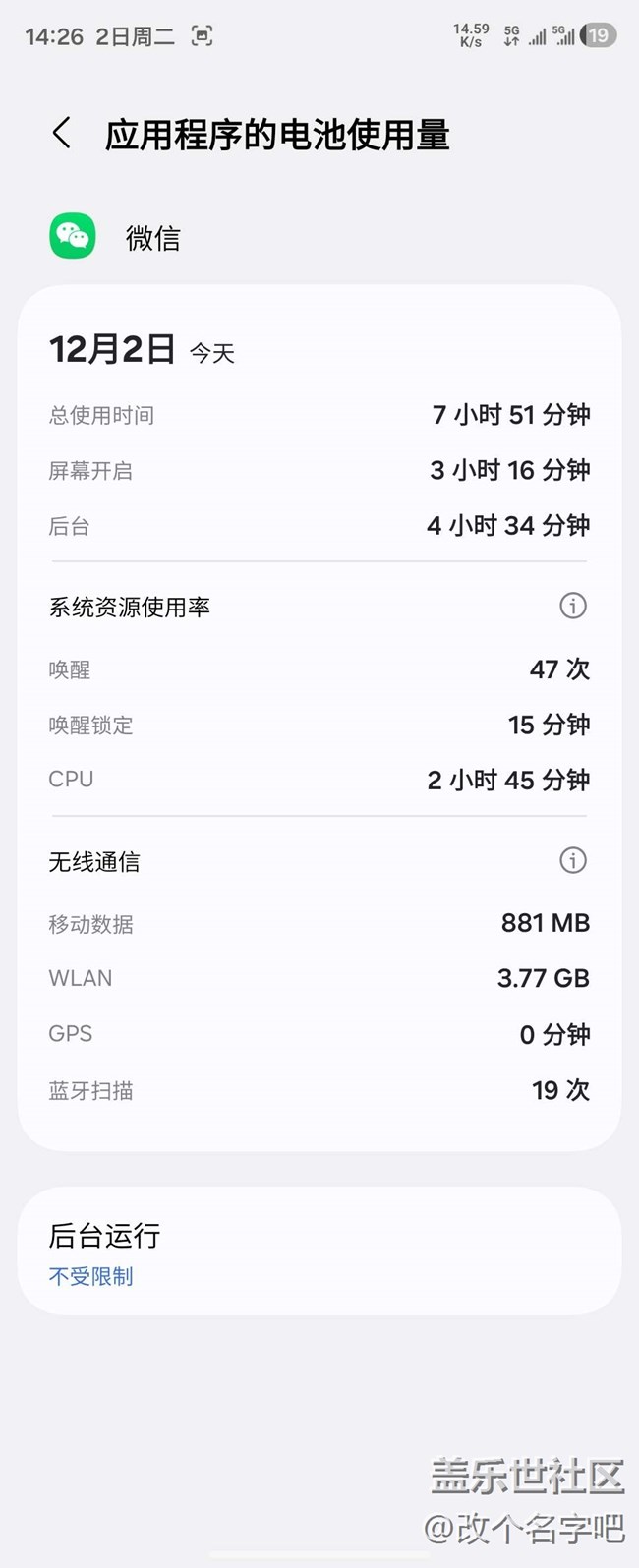Open info for 无线通信
The image size is (639, 1568).
click(x=572, y=861)
